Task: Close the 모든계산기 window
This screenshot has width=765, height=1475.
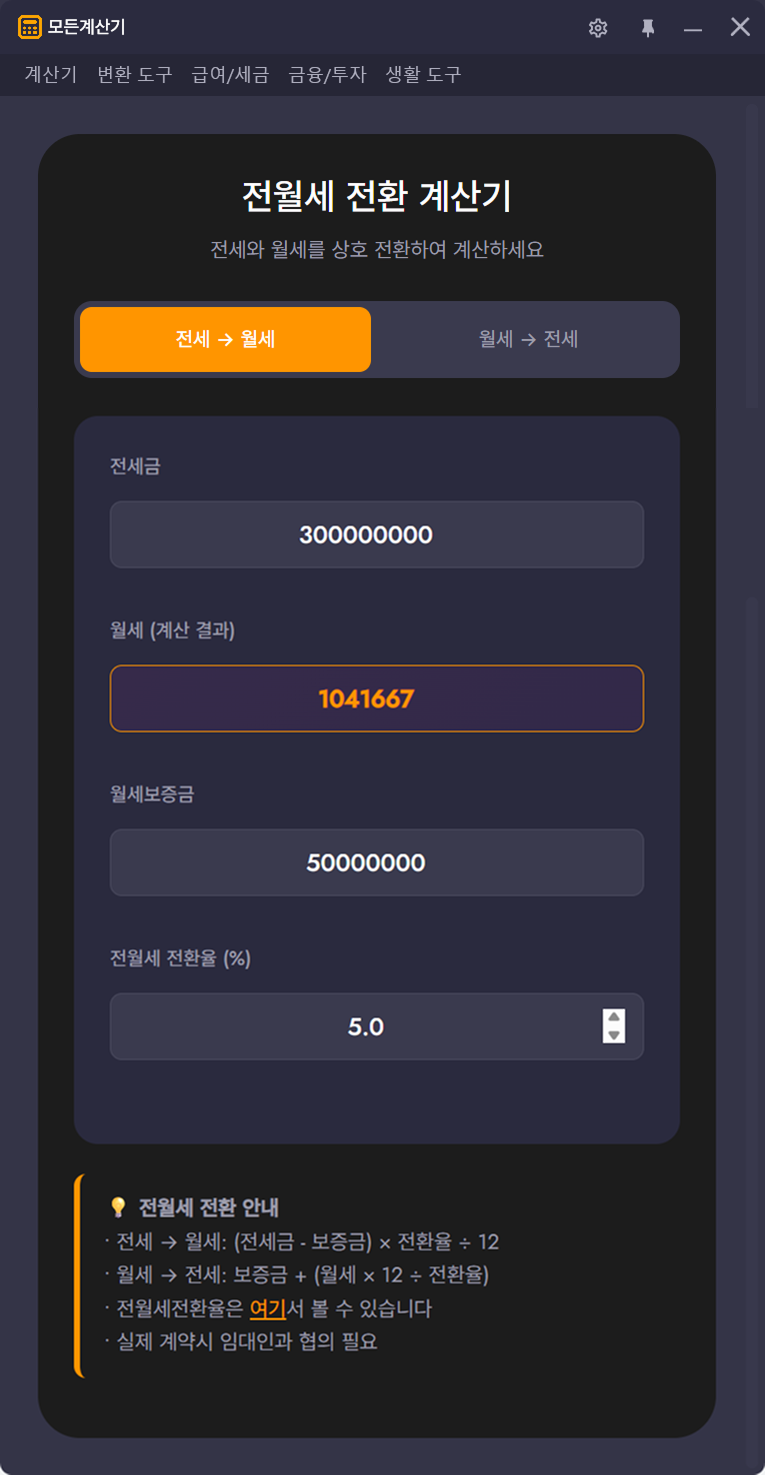Action: click(740, 27)
